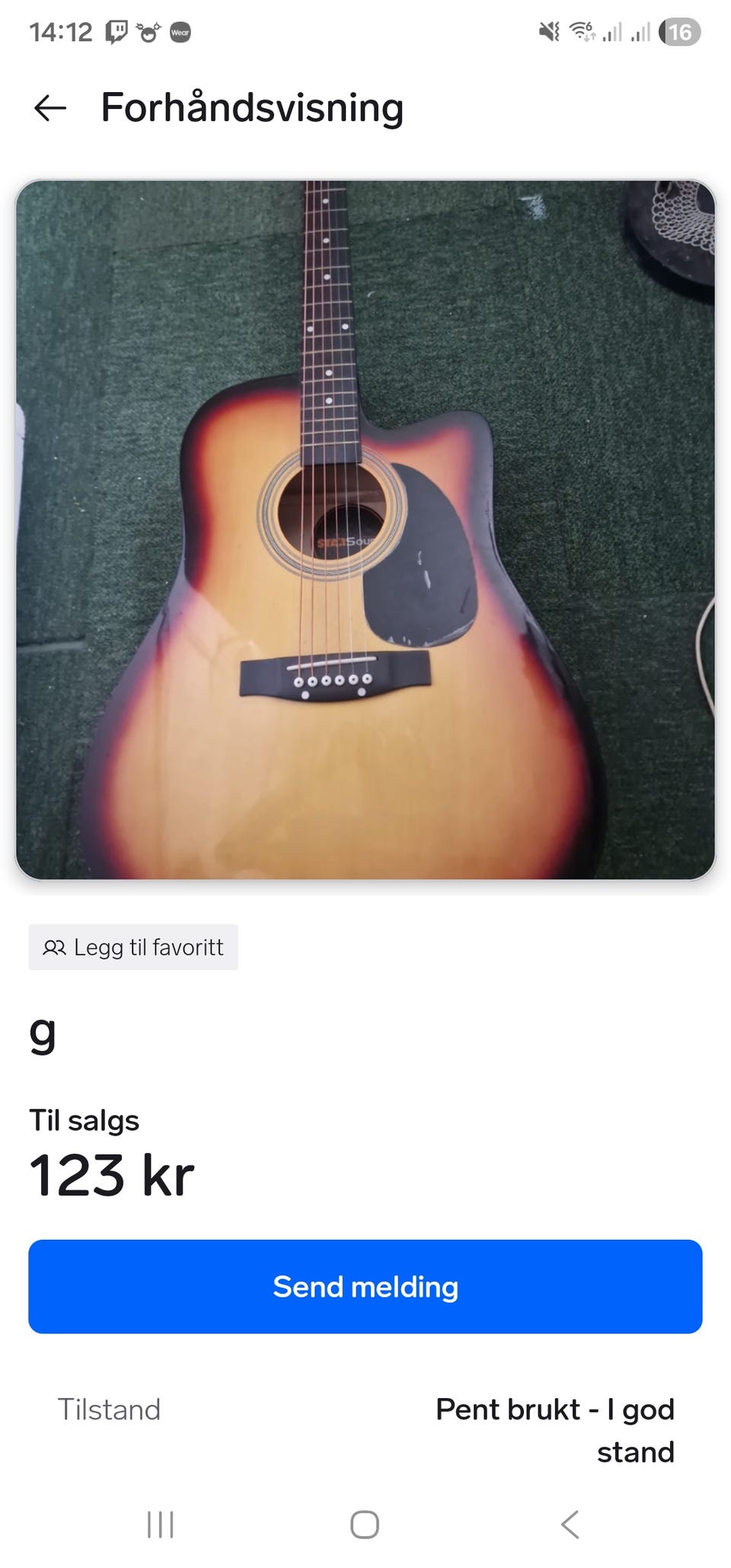The height and width of the screenshot is (1568, 731).
Task: Tap the Send melding button
Action: [x=365, y=1287]
